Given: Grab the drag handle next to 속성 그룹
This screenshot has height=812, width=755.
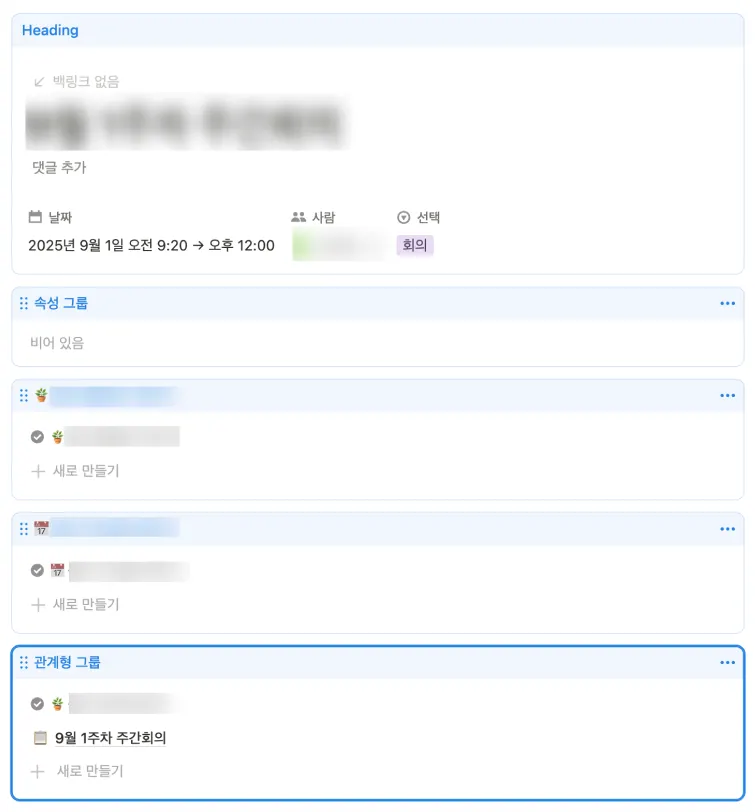Looking at the screenshot, I should pyautogui.click(x=24, y=303).
